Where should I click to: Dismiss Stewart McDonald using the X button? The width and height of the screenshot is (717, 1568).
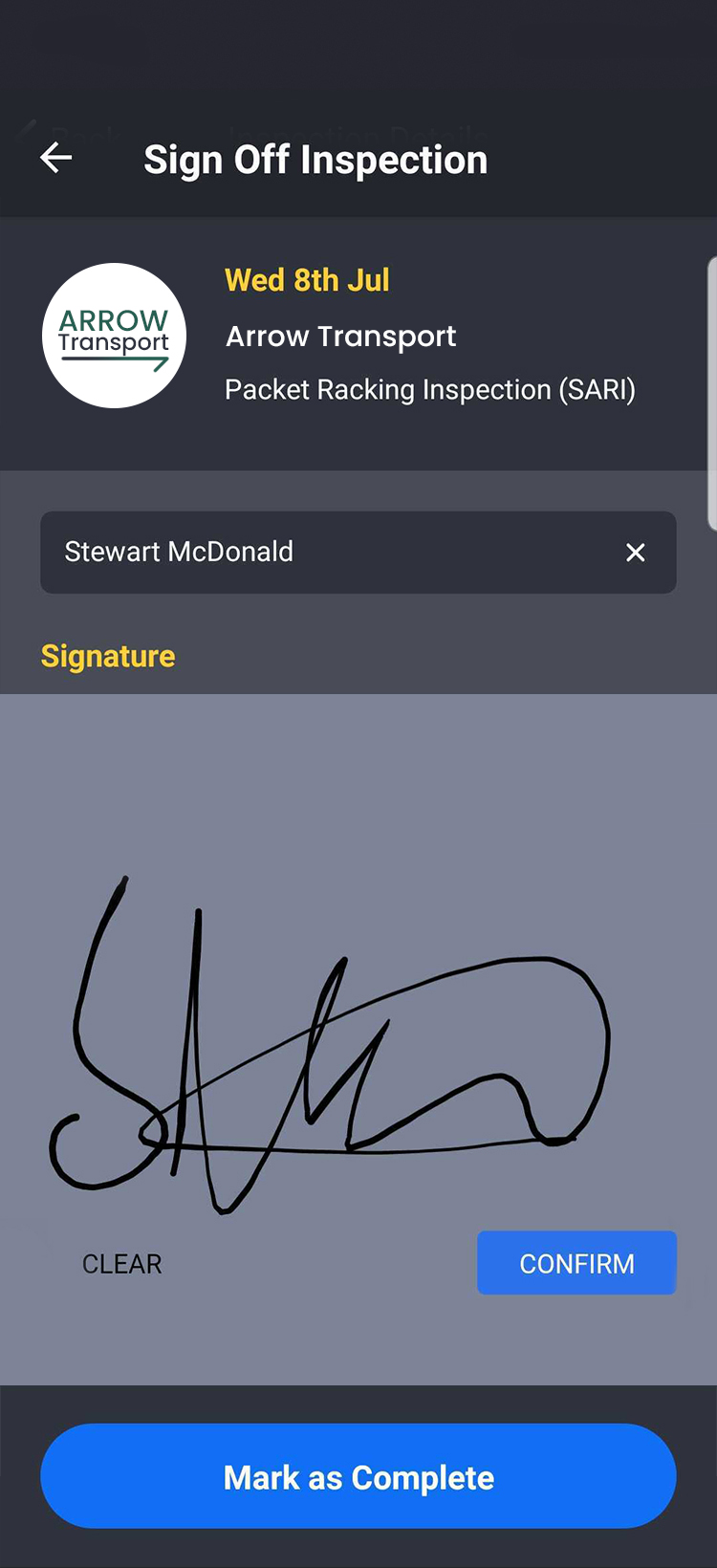pyautogui.click(x=635, y=552)
